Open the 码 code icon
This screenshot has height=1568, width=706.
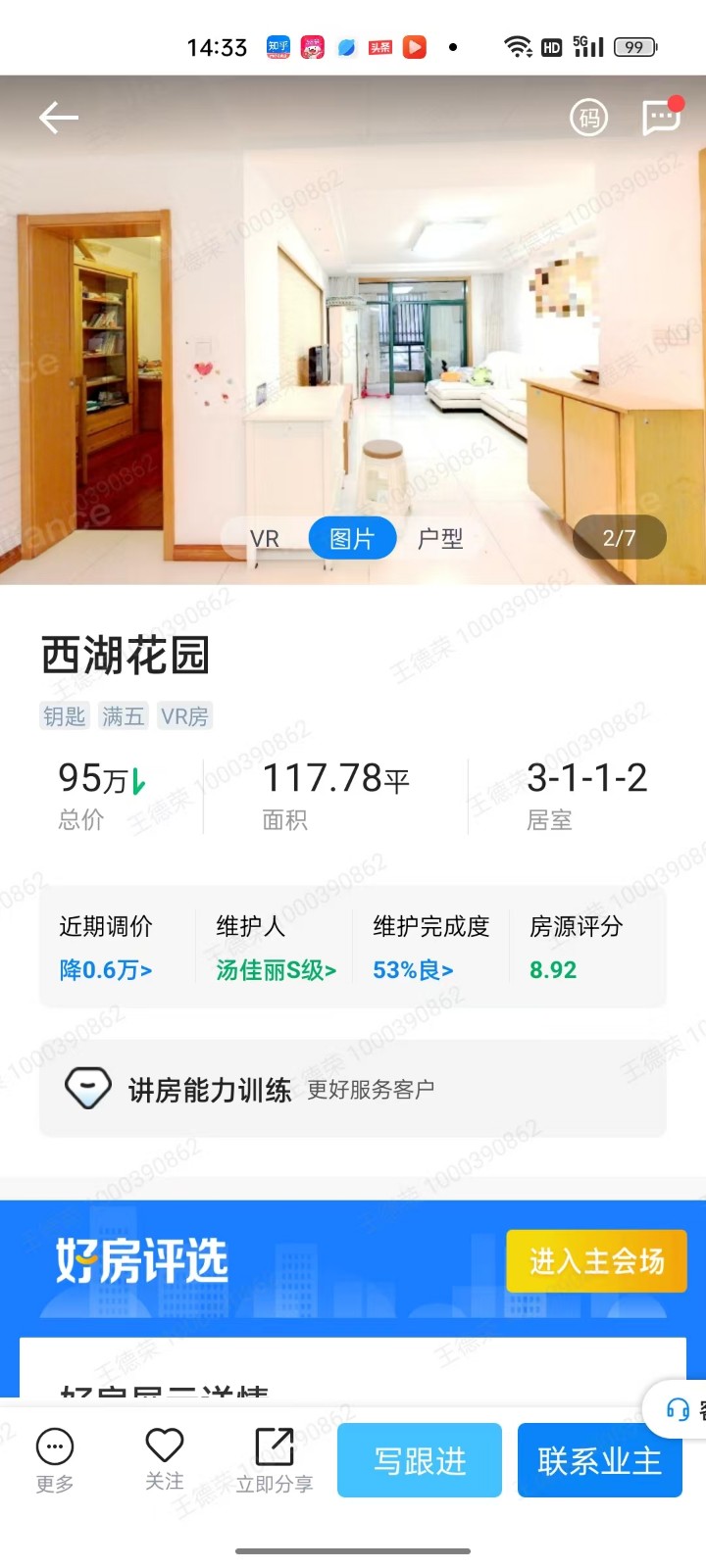pyautogui.click(x=589, y=118)
